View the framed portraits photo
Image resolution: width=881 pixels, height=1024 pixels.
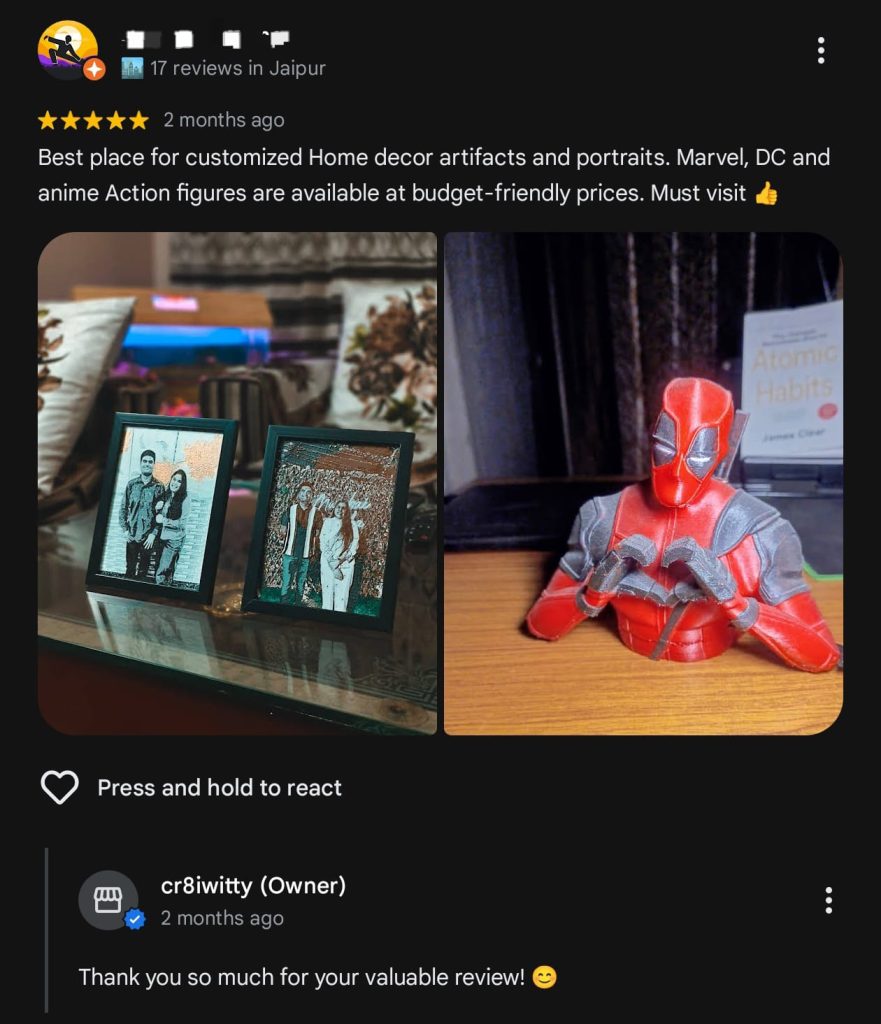(x=237, y=483)
